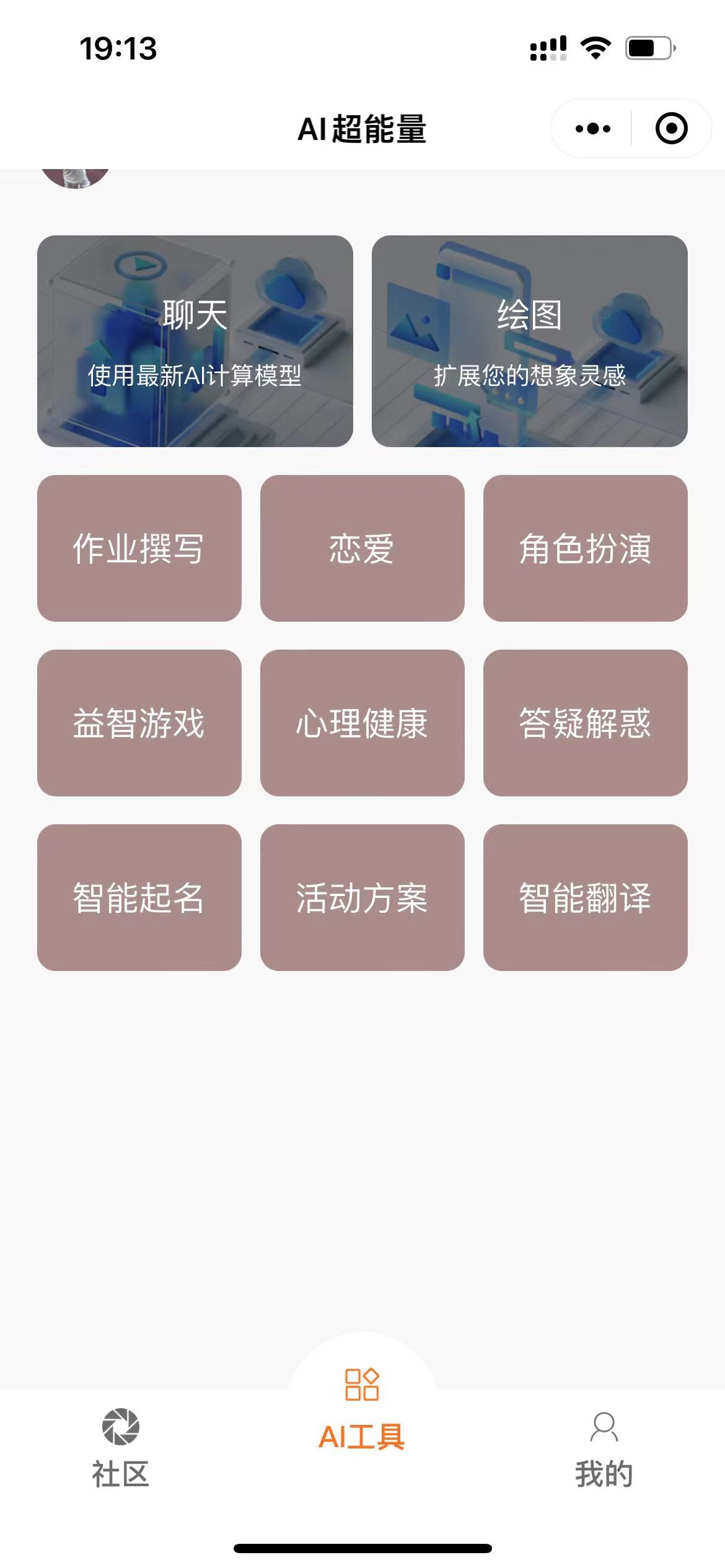Tap the 心理健康 button
Image resolution: width=725 pixels, height=1568 pixels.
pyautogui.click(x=362, y=723)
